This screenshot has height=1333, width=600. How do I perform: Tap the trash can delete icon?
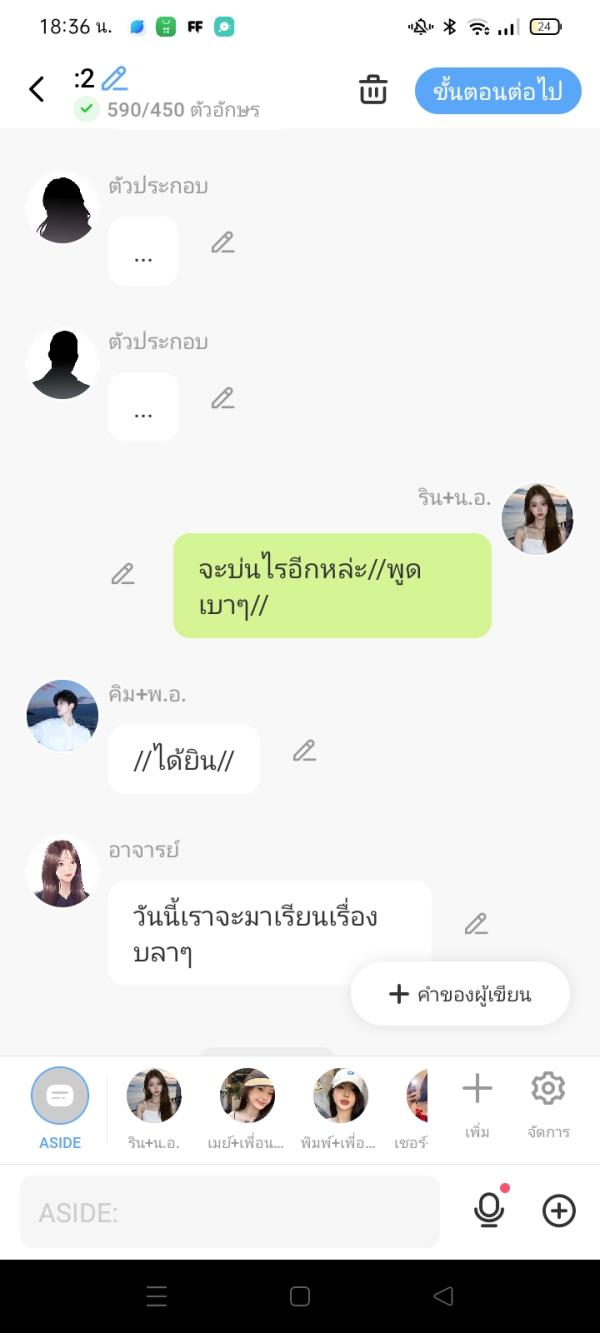pos(373,89)
